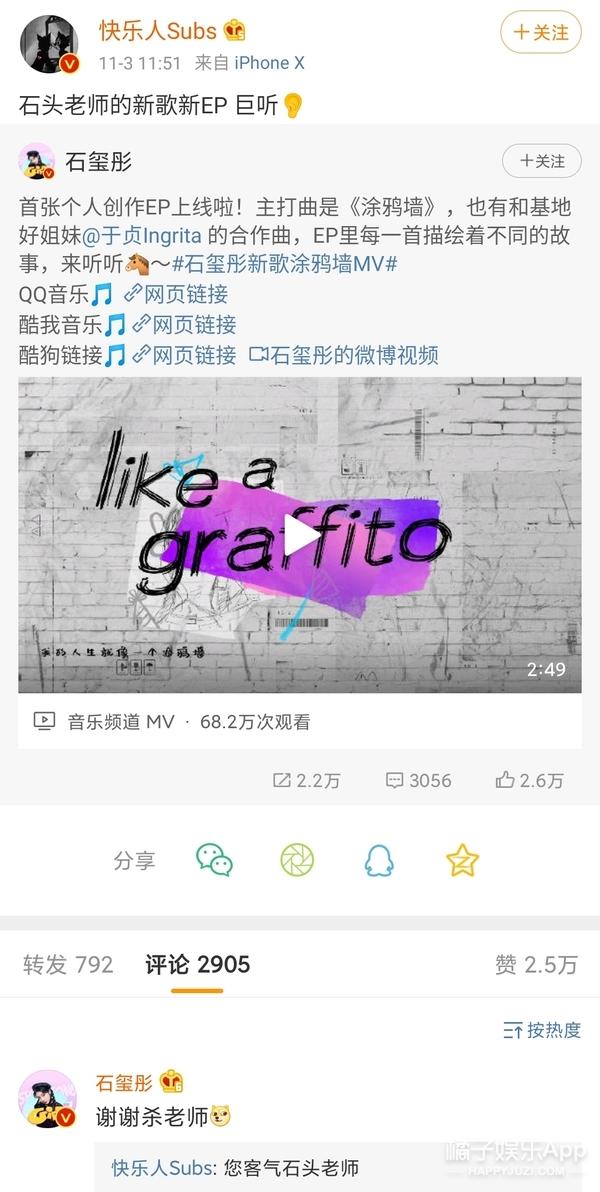Share to WeChat Moments icon
The image size is (600, 1192).
tap(297, 860)
